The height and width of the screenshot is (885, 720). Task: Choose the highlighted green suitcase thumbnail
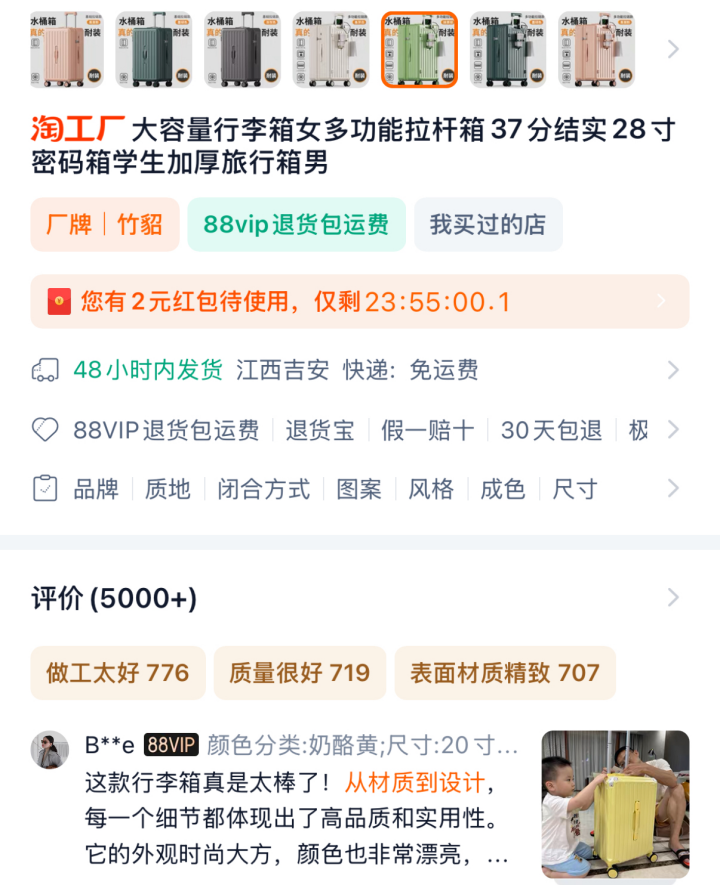[x=419, y=50]
